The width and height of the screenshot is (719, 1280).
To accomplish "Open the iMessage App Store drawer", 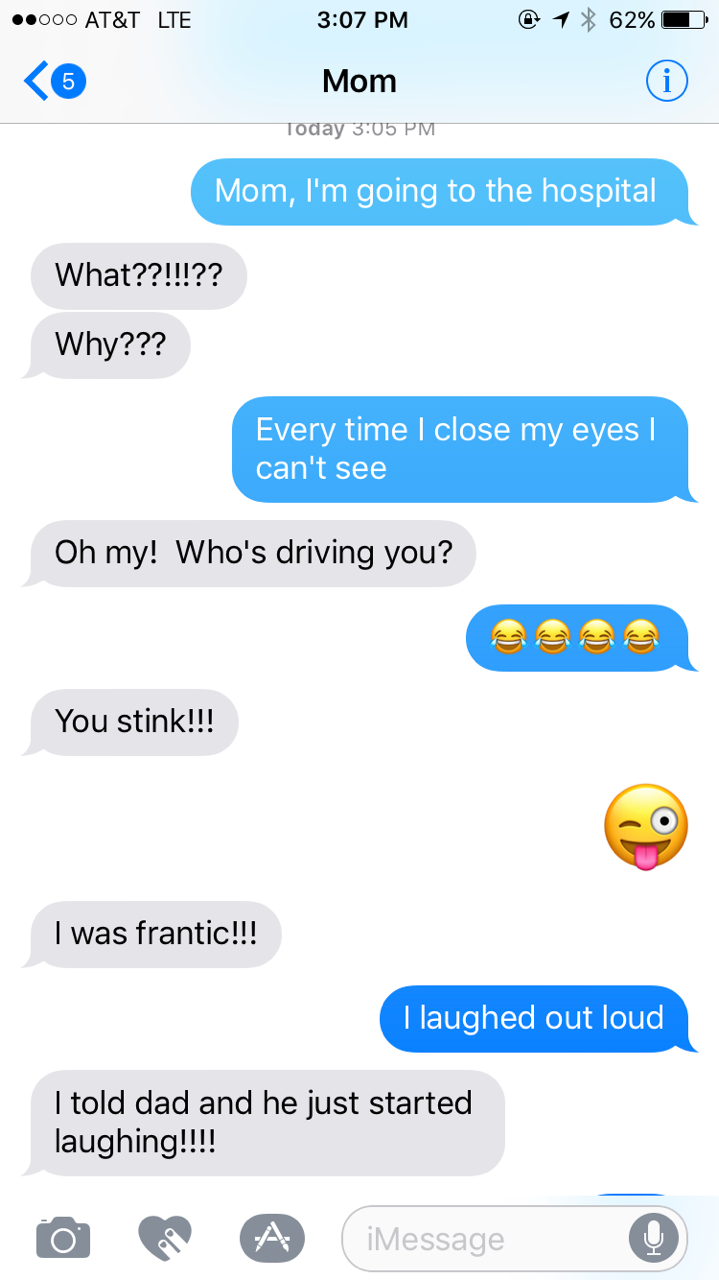I will tap(272, 1239).
